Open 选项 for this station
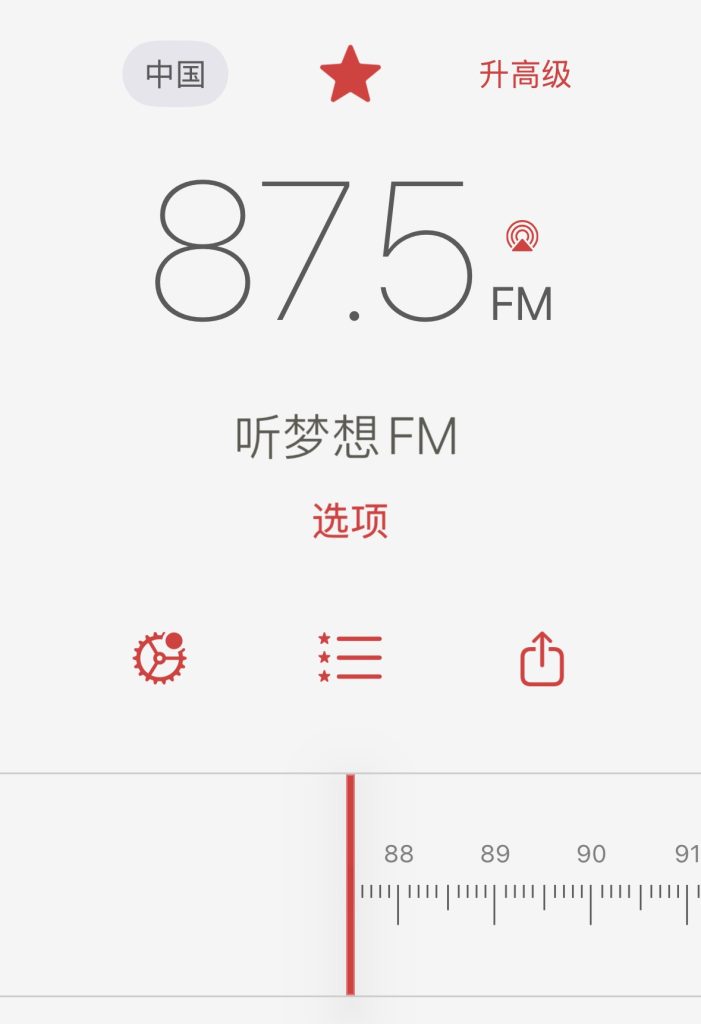This screenshot has width=701, height=1024. [350, 521]
